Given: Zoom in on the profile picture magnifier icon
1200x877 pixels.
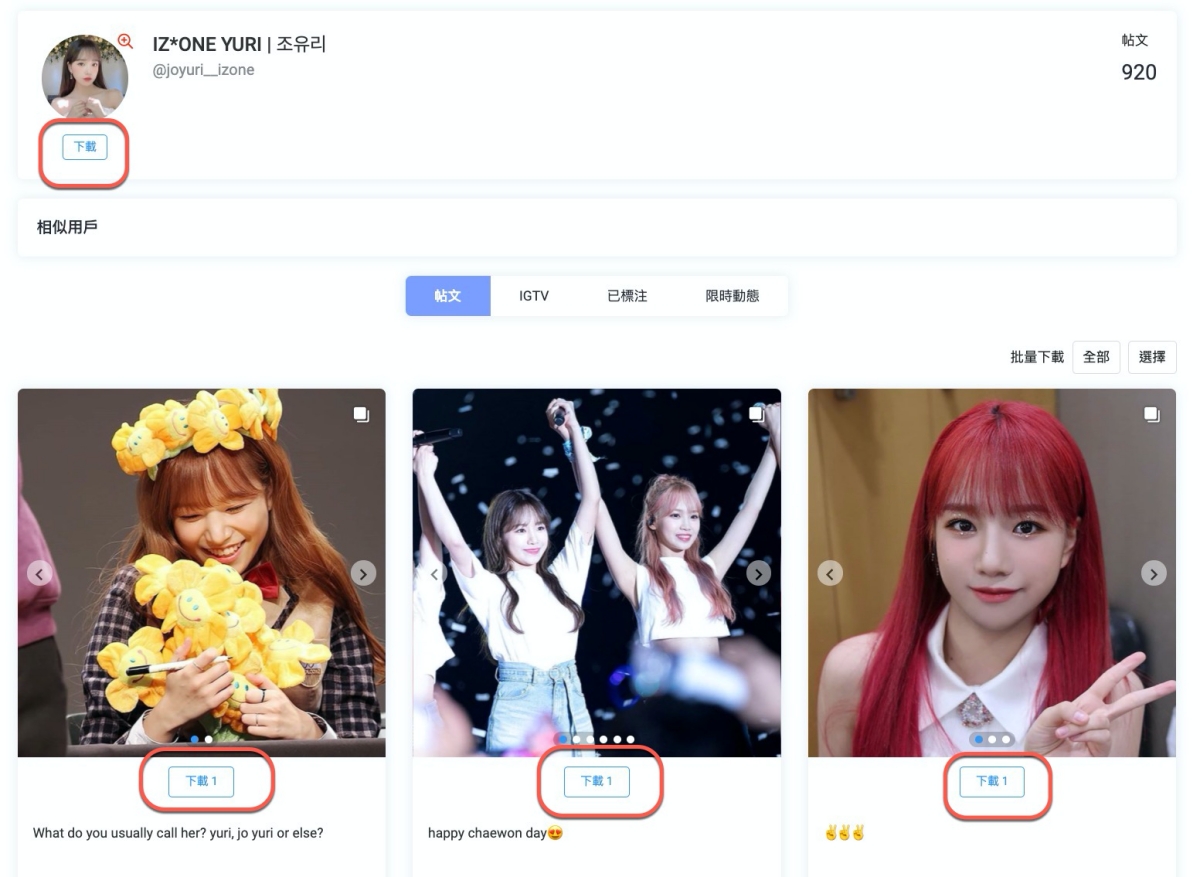Looking at the screenshot, I should pos(125,41).
